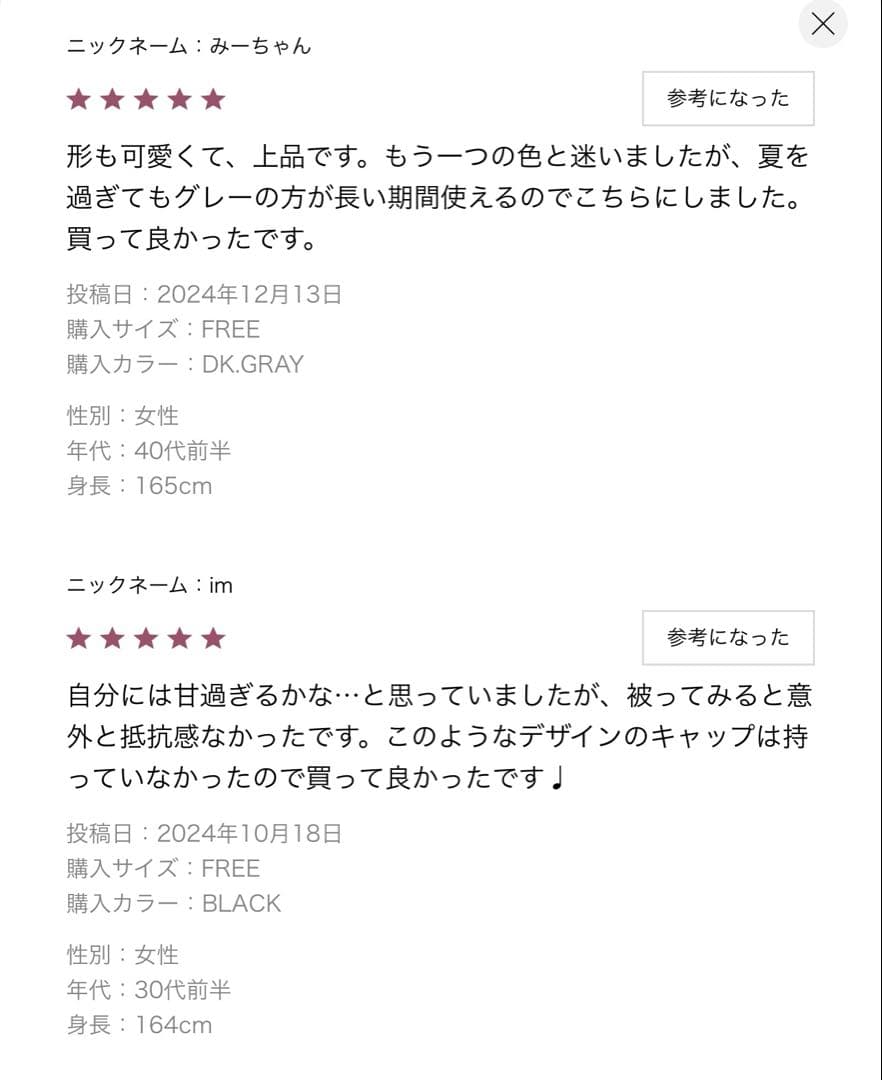Select the nickname im label

[x=148, y=585]
